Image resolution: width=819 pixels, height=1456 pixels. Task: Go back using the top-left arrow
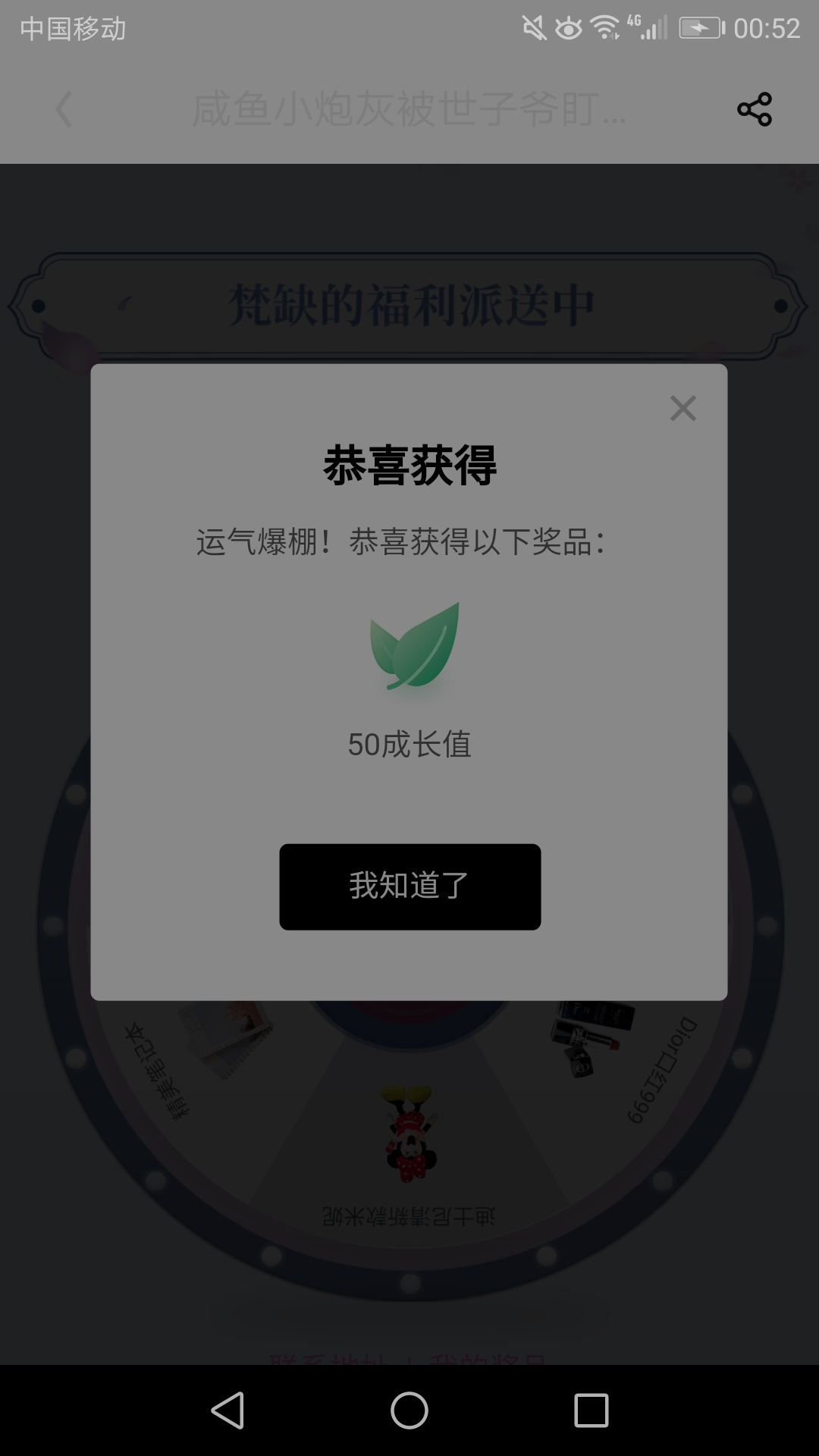tap(64, 110)
